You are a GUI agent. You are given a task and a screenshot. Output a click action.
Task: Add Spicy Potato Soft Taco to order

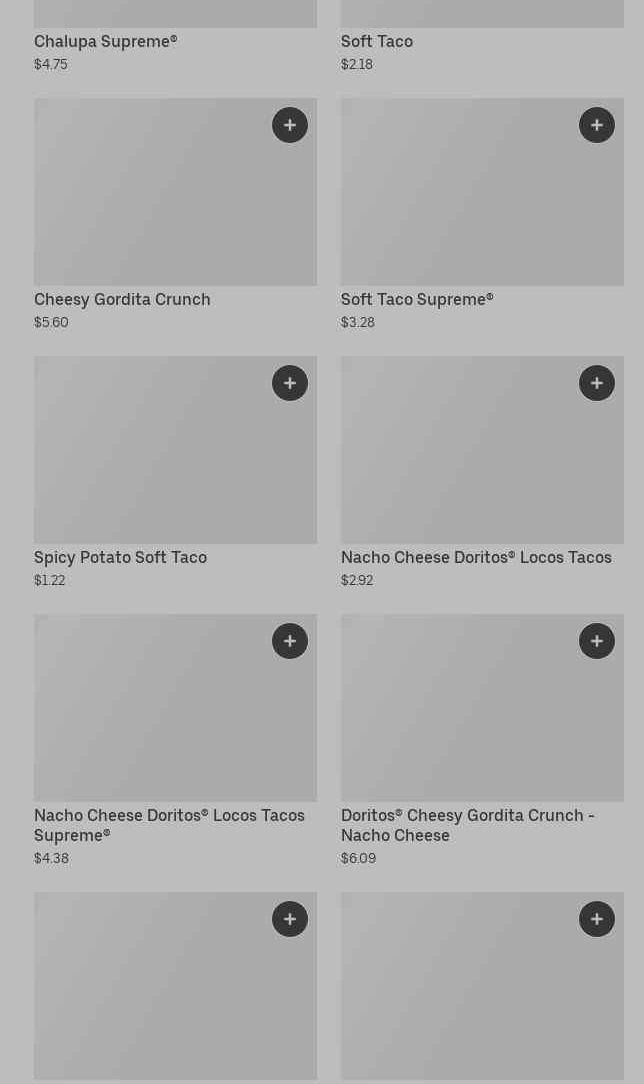(290, 383)
